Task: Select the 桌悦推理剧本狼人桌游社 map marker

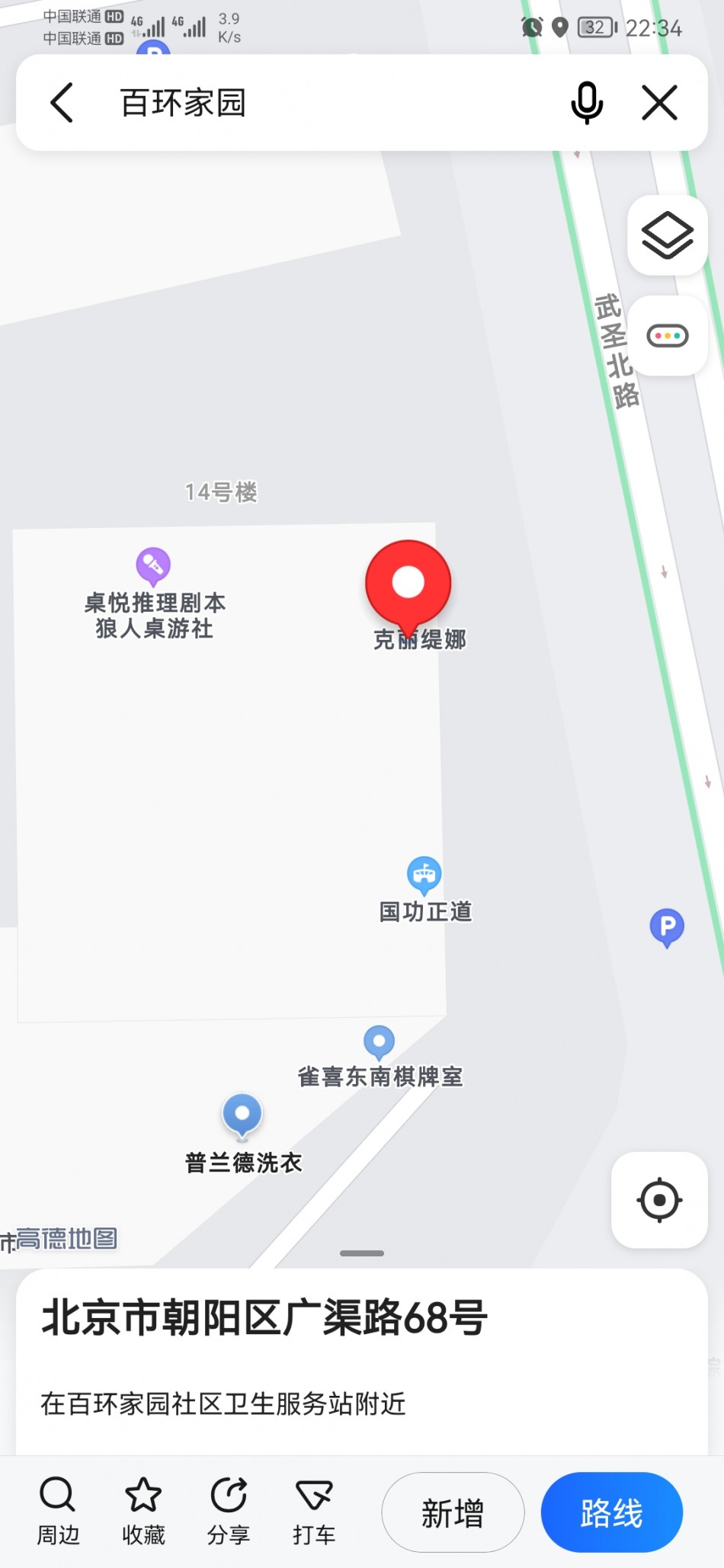Action: tap(153, 565)
